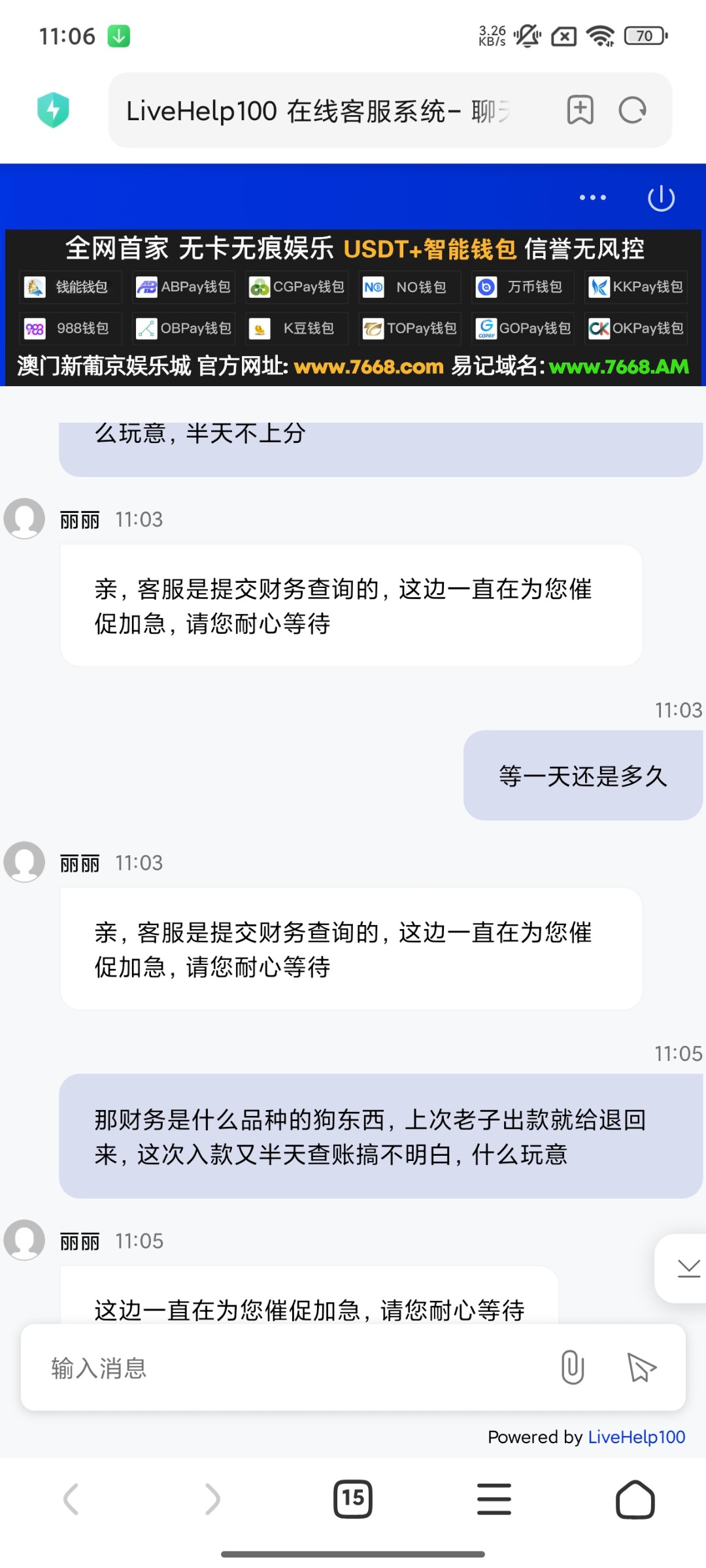Jump to the latest message with the down arrow

[x=688, y=1268]
